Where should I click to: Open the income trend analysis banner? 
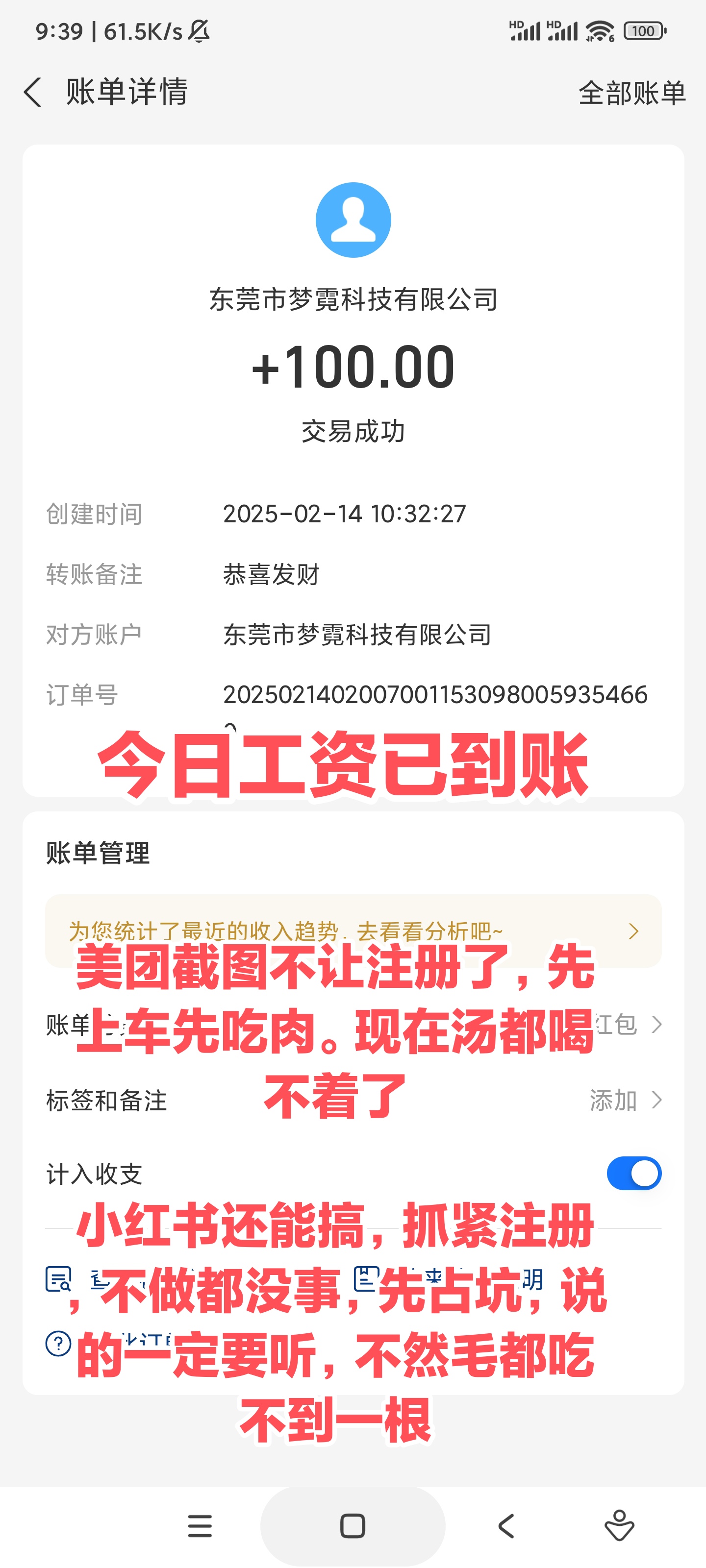353,931
